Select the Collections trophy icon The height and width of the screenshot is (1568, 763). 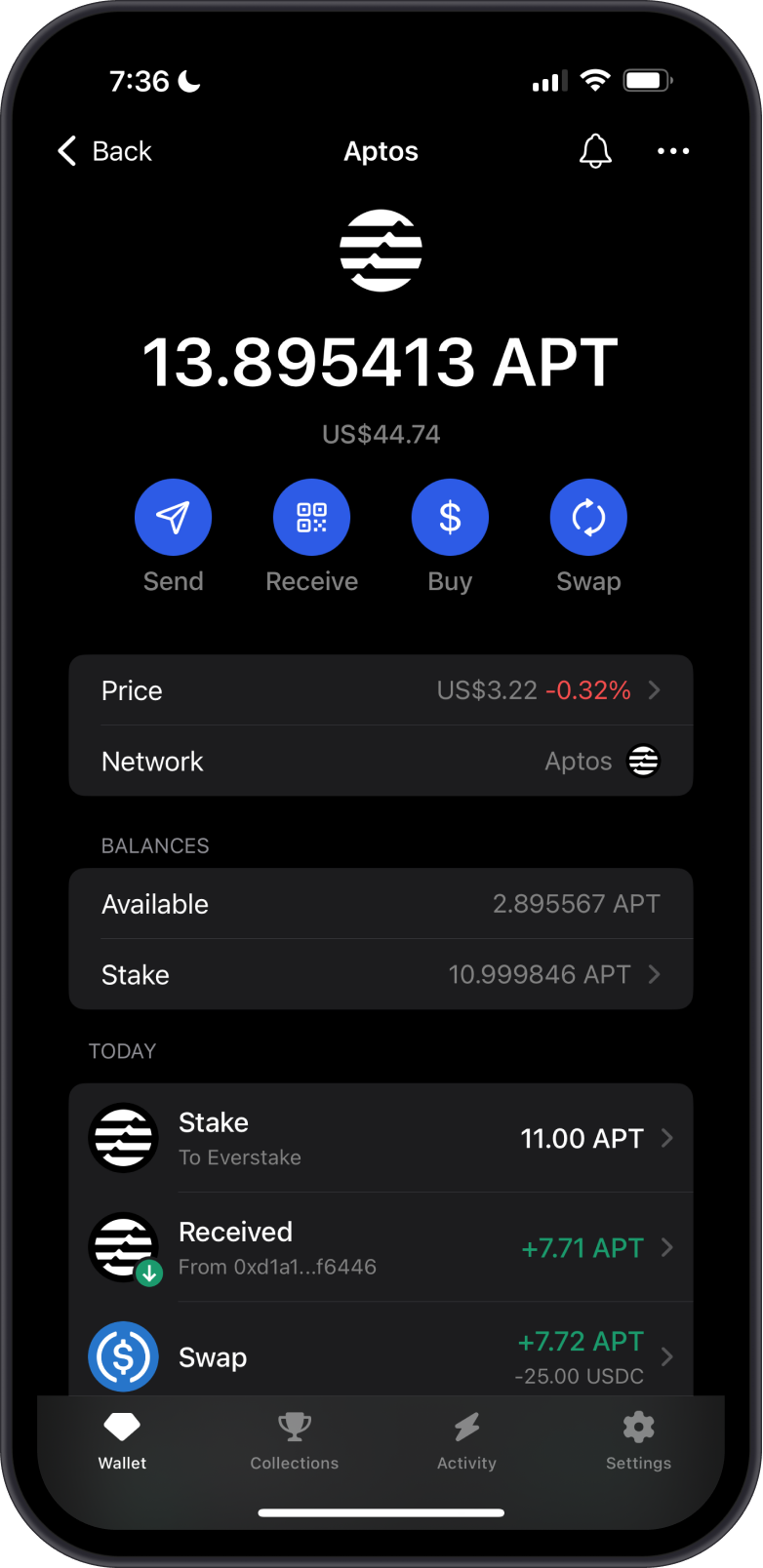294,1428
